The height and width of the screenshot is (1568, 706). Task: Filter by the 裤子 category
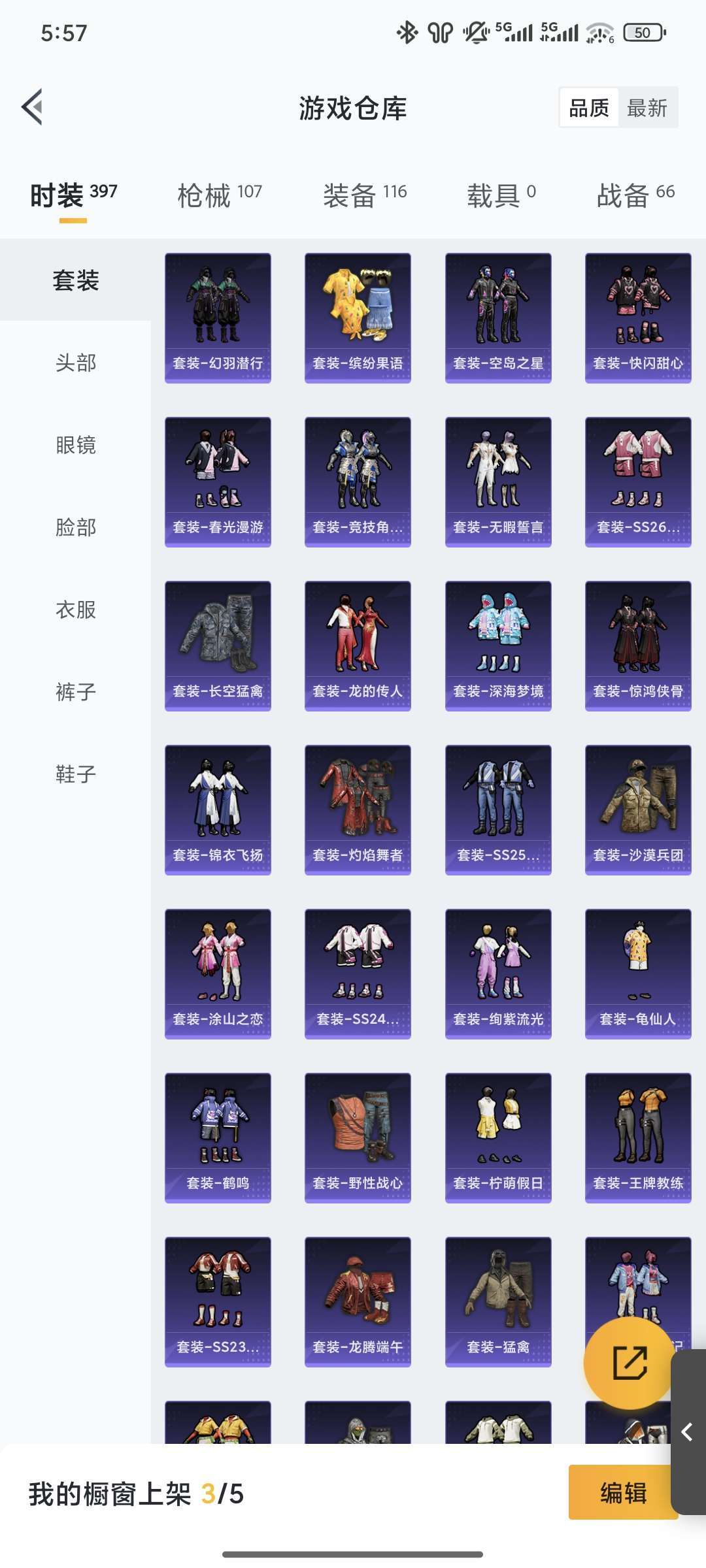coord(76,691)
